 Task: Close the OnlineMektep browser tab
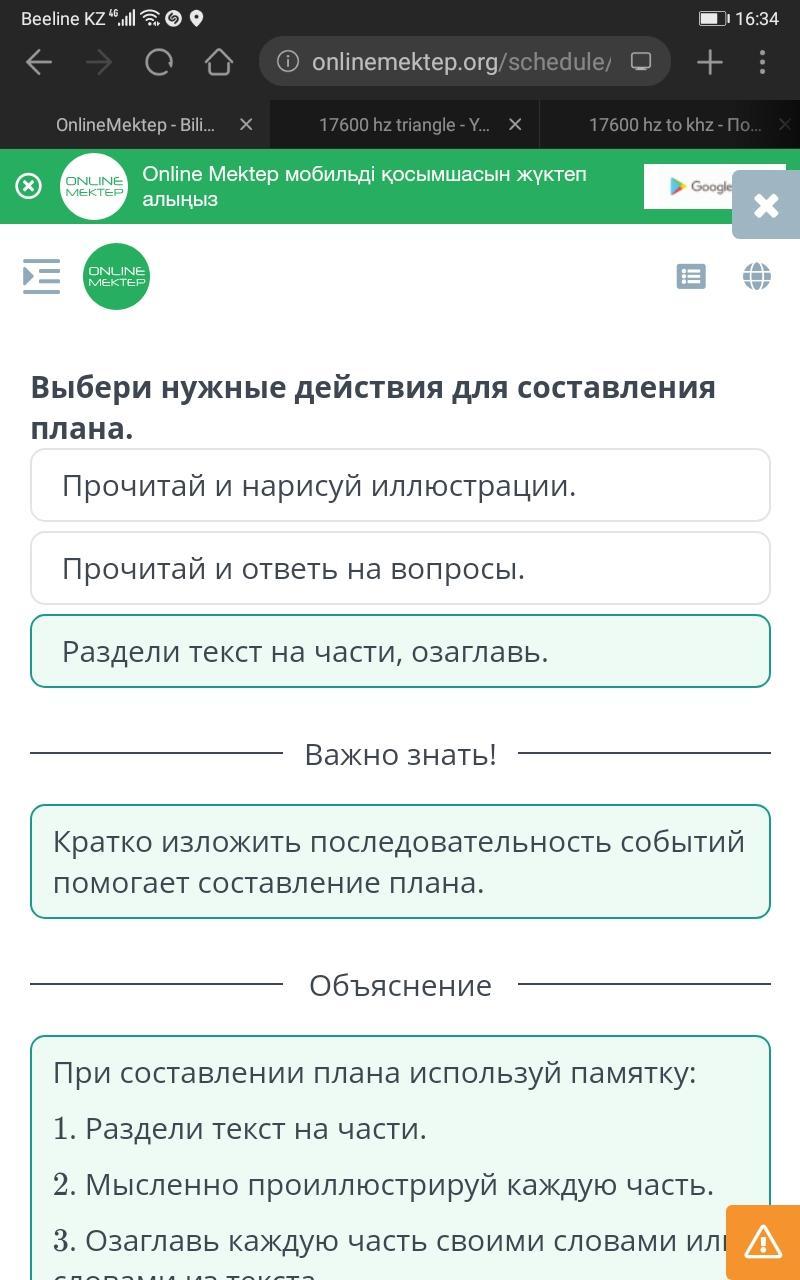point(246,125)
